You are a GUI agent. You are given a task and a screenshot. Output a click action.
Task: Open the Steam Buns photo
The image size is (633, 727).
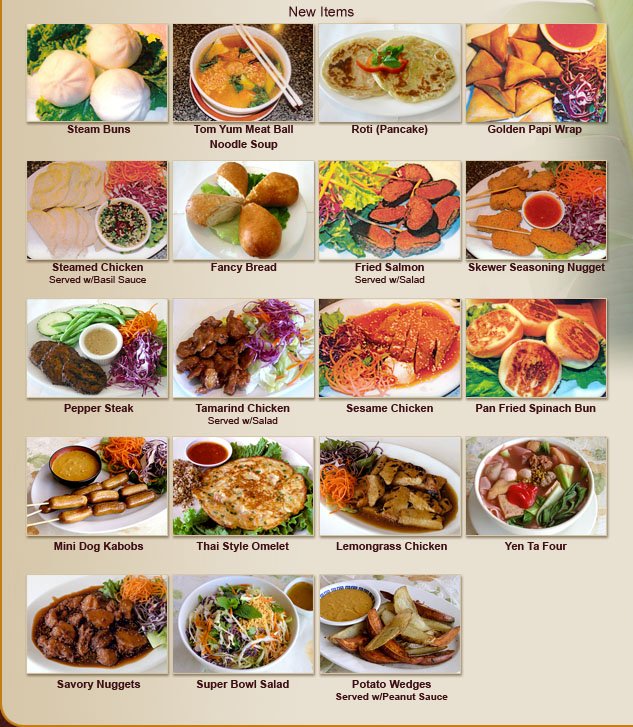[x=97, y=73]
